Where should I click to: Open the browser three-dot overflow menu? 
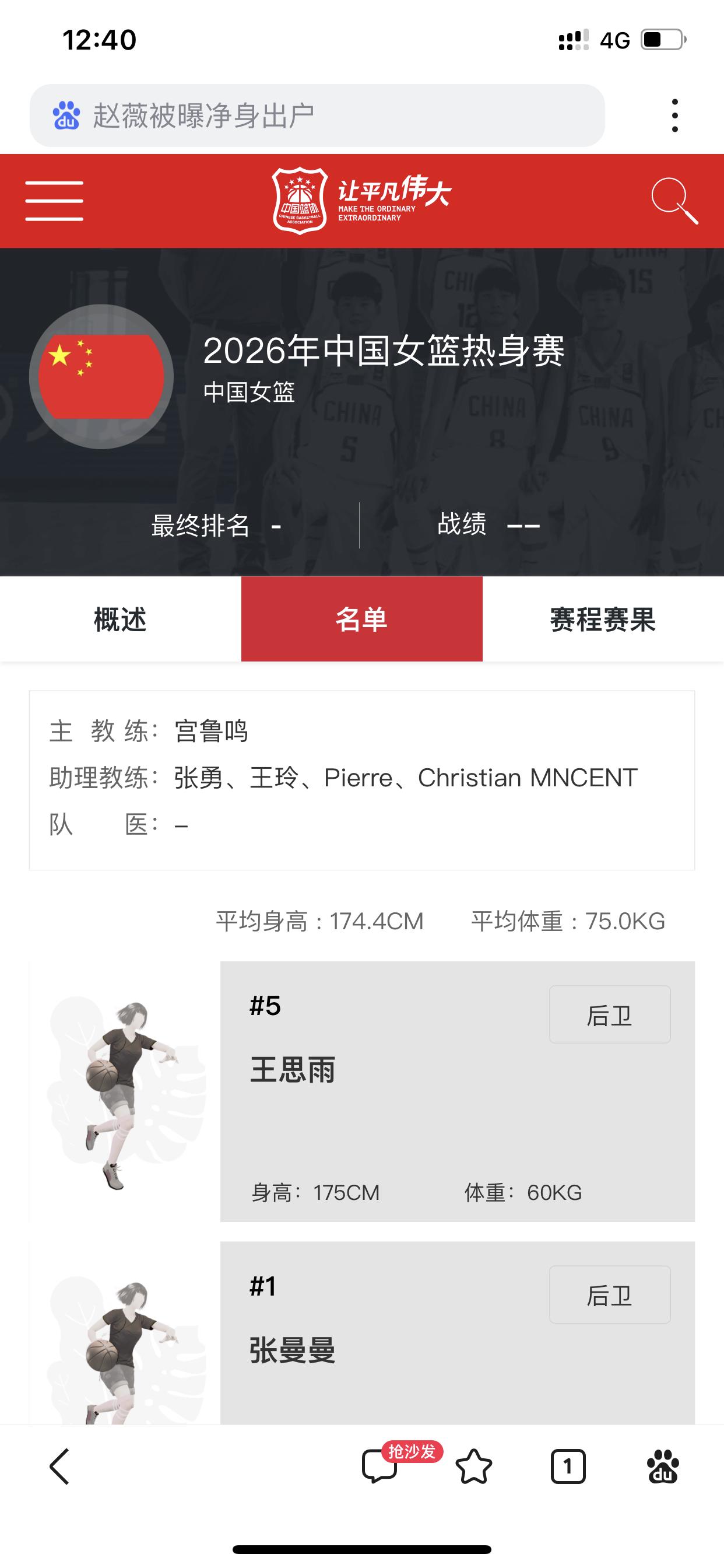[674, 117]
